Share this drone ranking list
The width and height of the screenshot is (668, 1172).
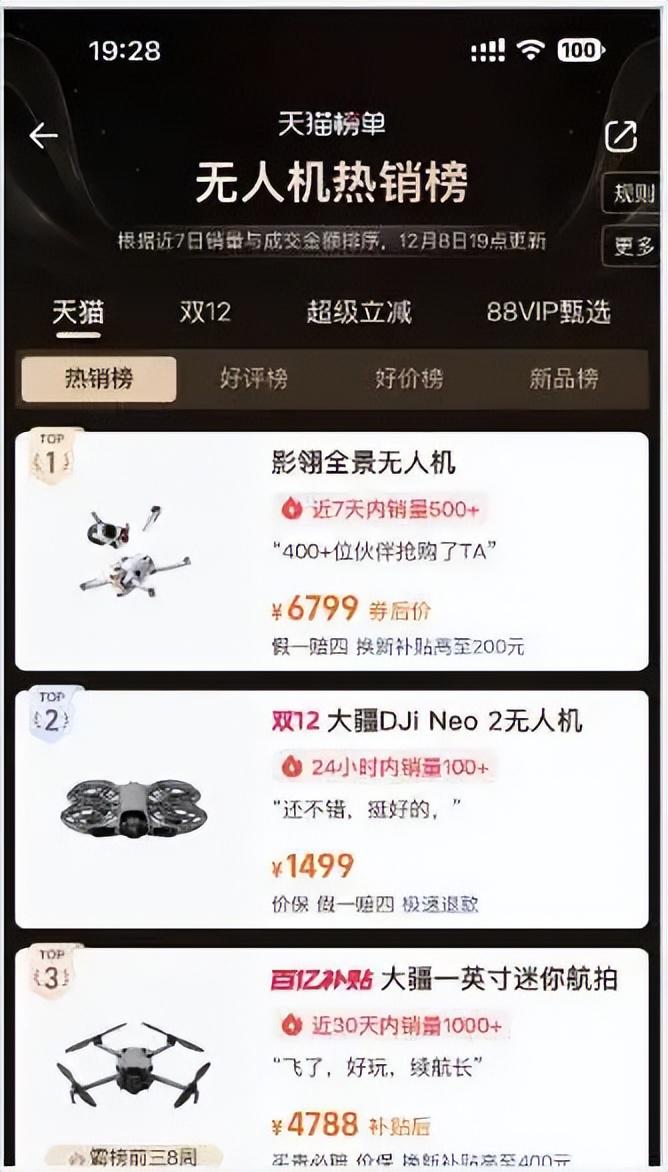(621, 137)
